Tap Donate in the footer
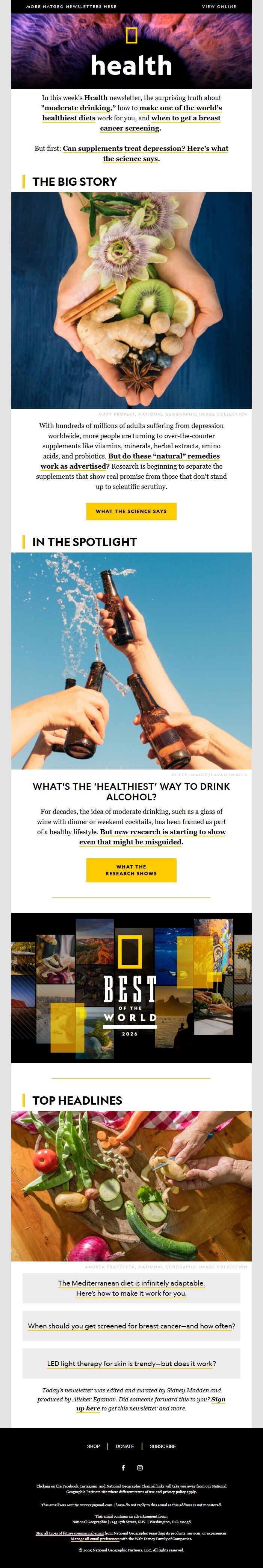The width and height of the screenshot is (263, 1568). pos(124,1446)
